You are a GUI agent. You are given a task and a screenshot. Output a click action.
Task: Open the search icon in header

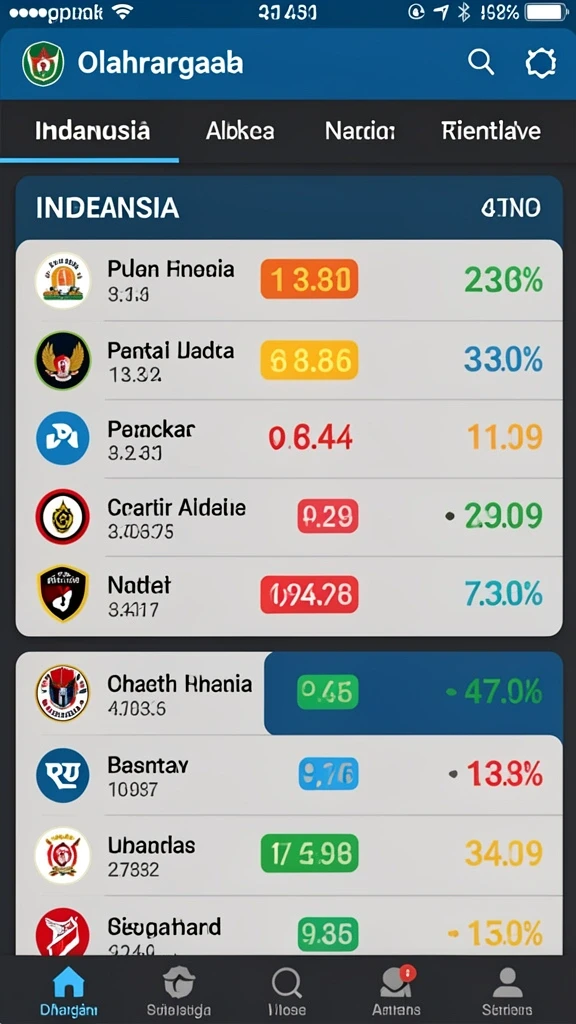pos(481,63)
